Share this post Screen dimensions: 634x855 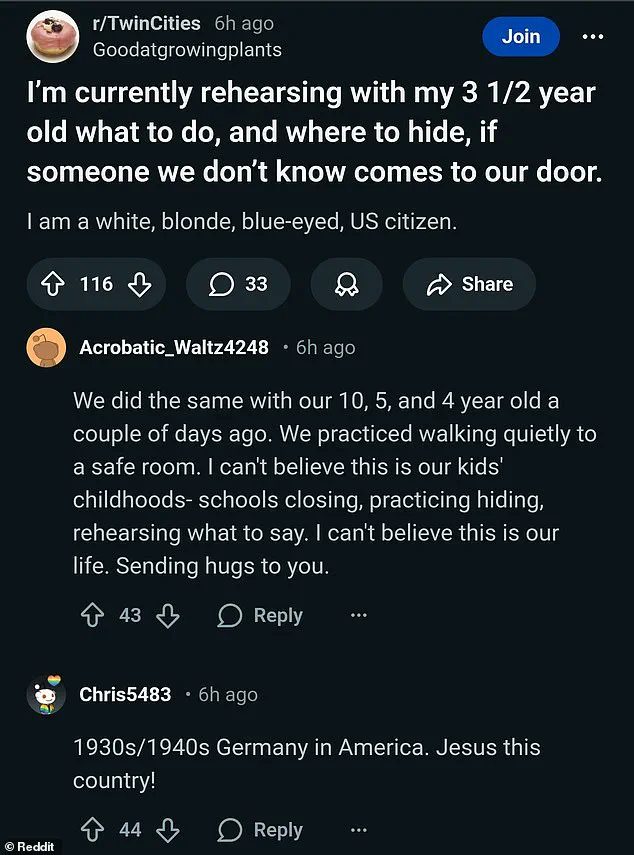[469, 285]
